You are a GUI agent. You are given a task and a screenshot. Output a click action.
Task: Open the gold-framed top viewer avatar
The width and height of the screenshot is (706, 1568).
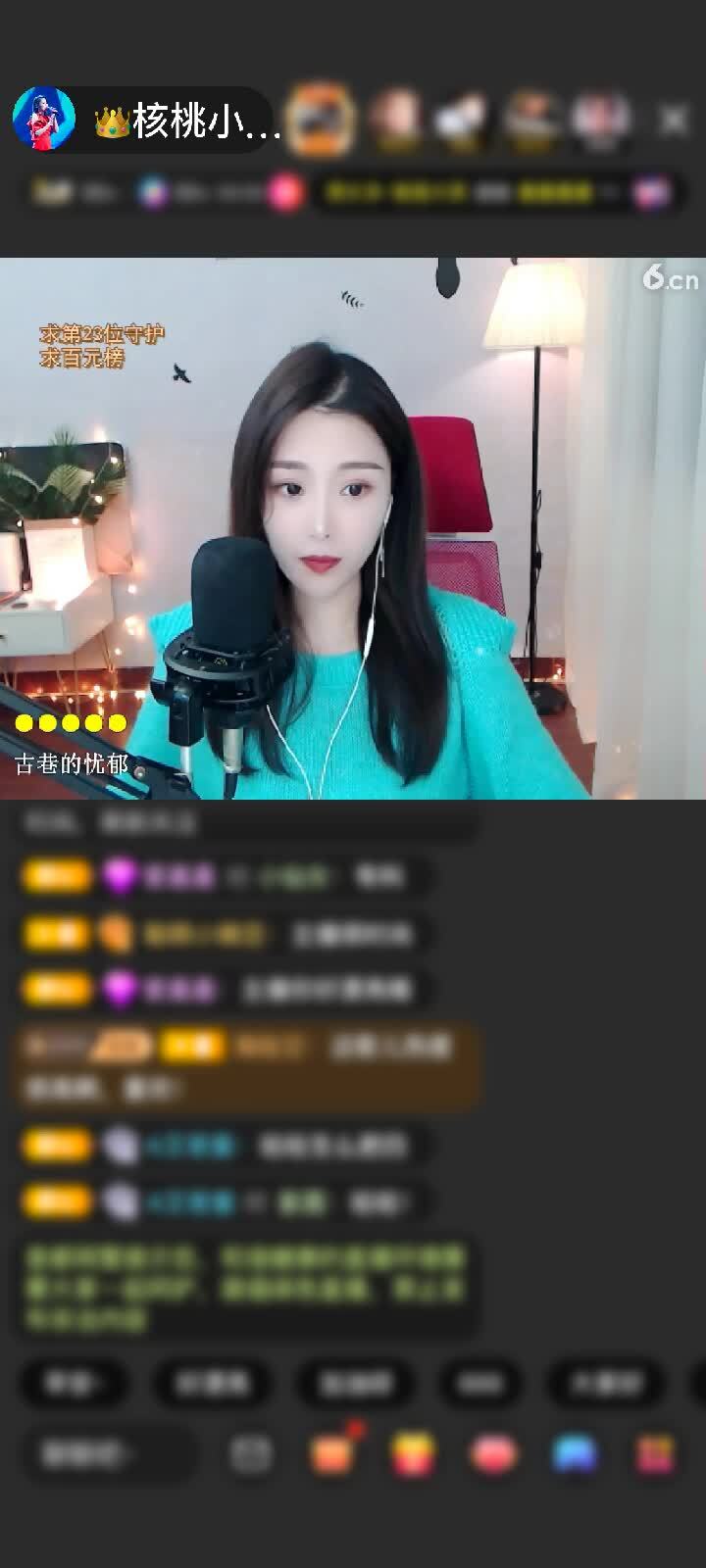(x=322, y=120)
